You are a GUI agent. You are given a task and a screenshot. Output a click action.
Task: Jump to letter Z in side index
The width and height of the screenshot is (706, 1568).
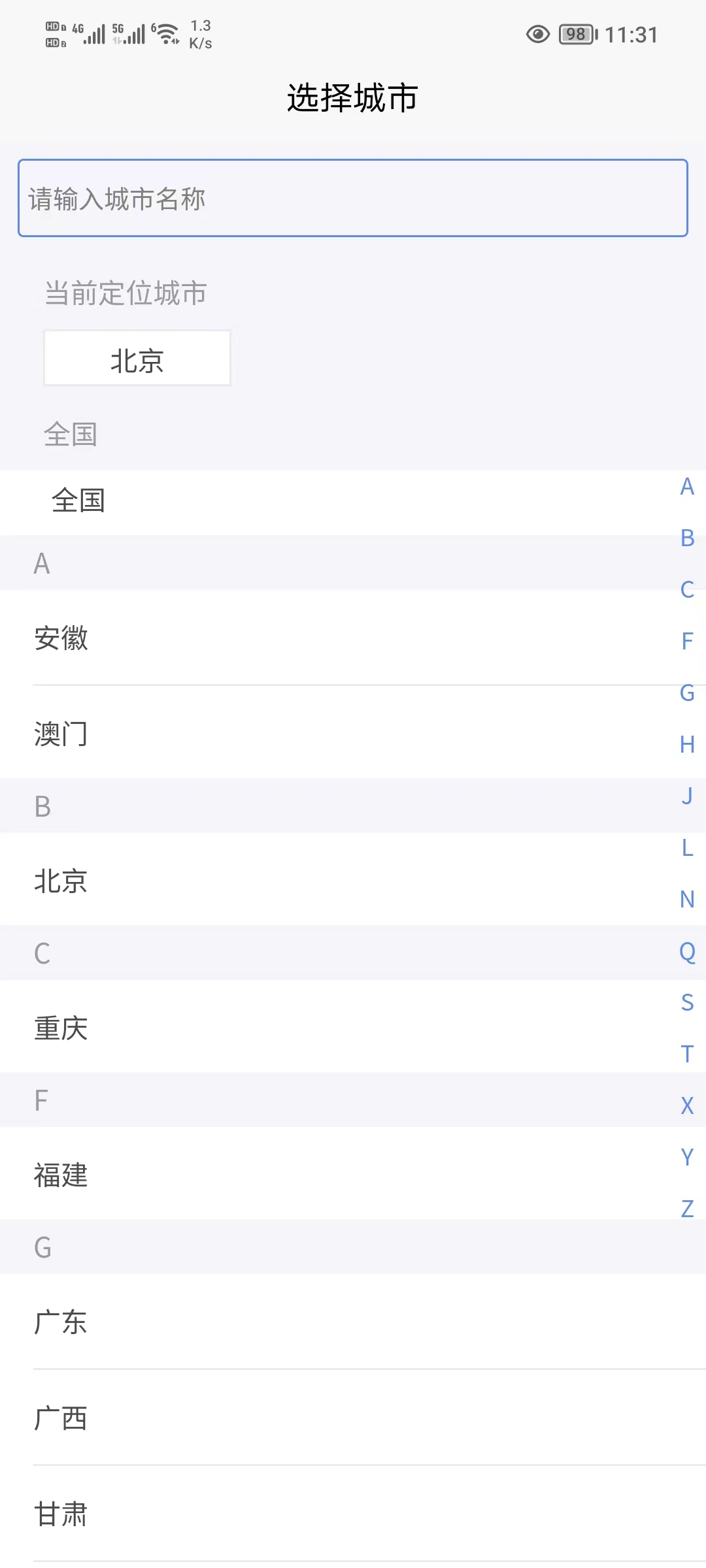click(x=687, y=1209)
